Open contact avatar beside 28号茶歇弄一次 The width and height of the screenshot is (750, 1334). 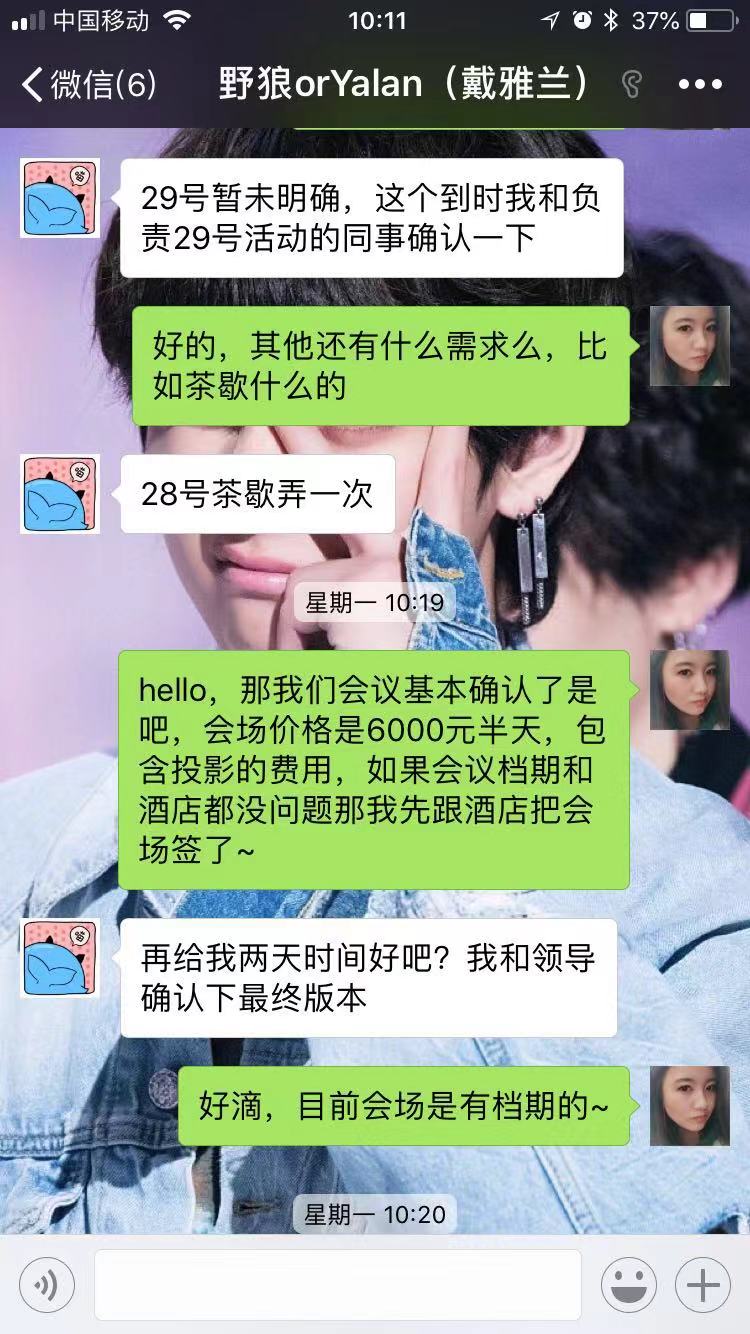pyautogui.click(x=60, y=494)
